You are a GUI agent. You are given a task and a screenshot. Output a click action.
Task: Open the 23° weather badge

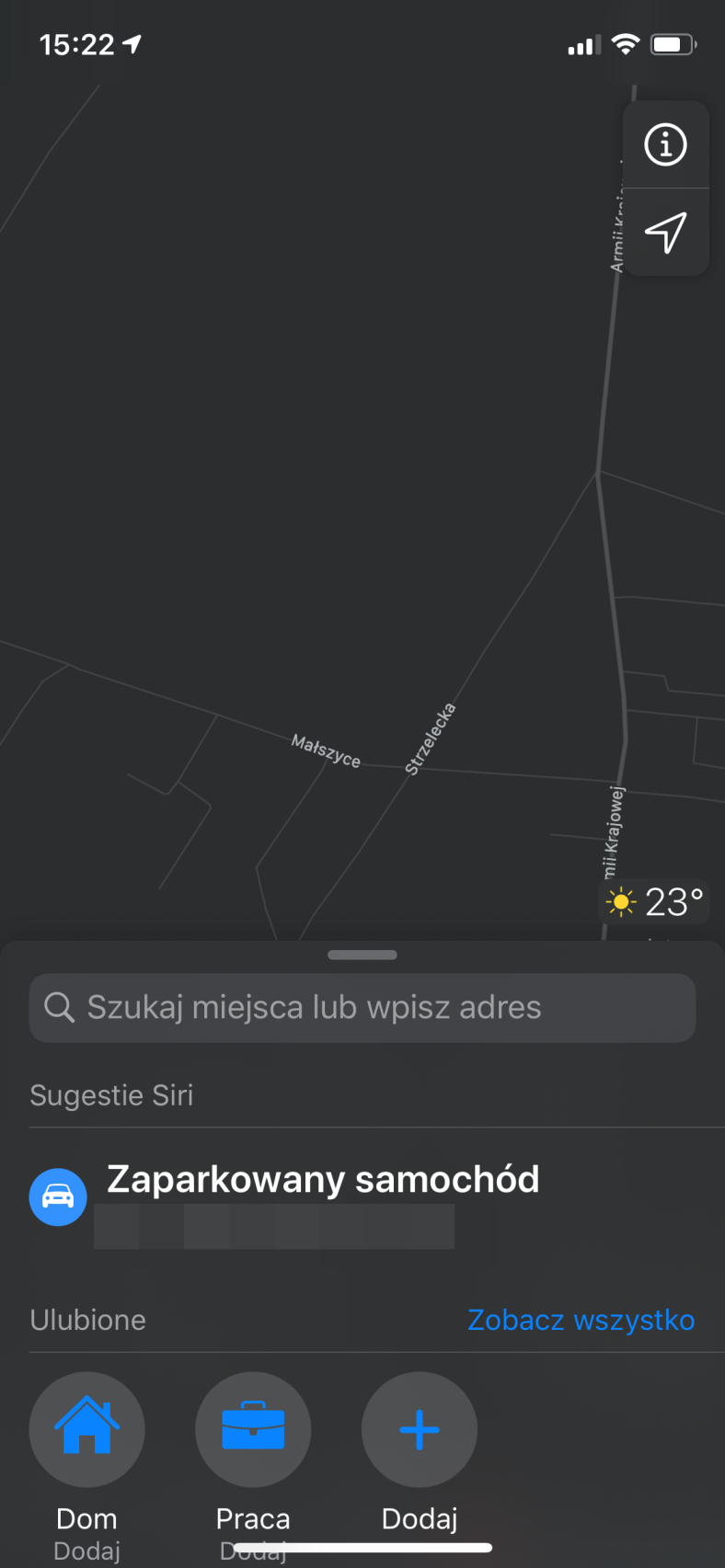coord(654,902)
